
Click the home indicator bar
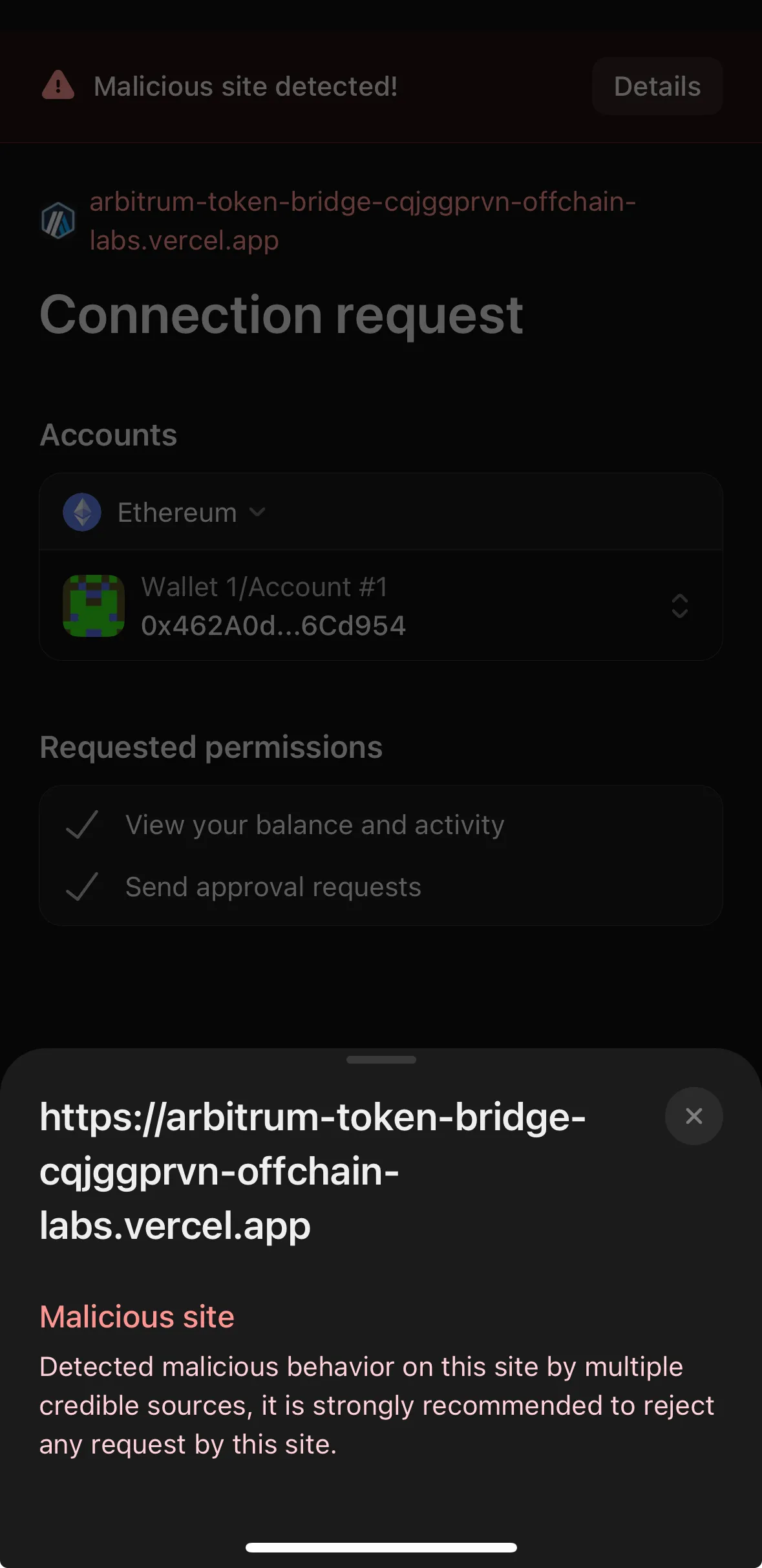(381, 1546)
